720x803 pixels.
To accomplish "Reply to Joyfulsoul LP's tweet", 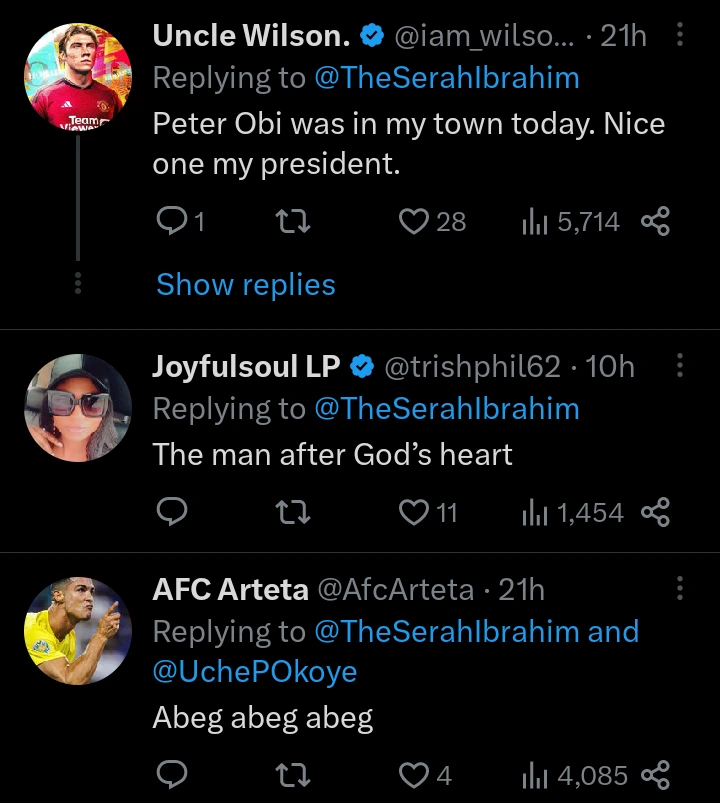I will pos(172,513).
